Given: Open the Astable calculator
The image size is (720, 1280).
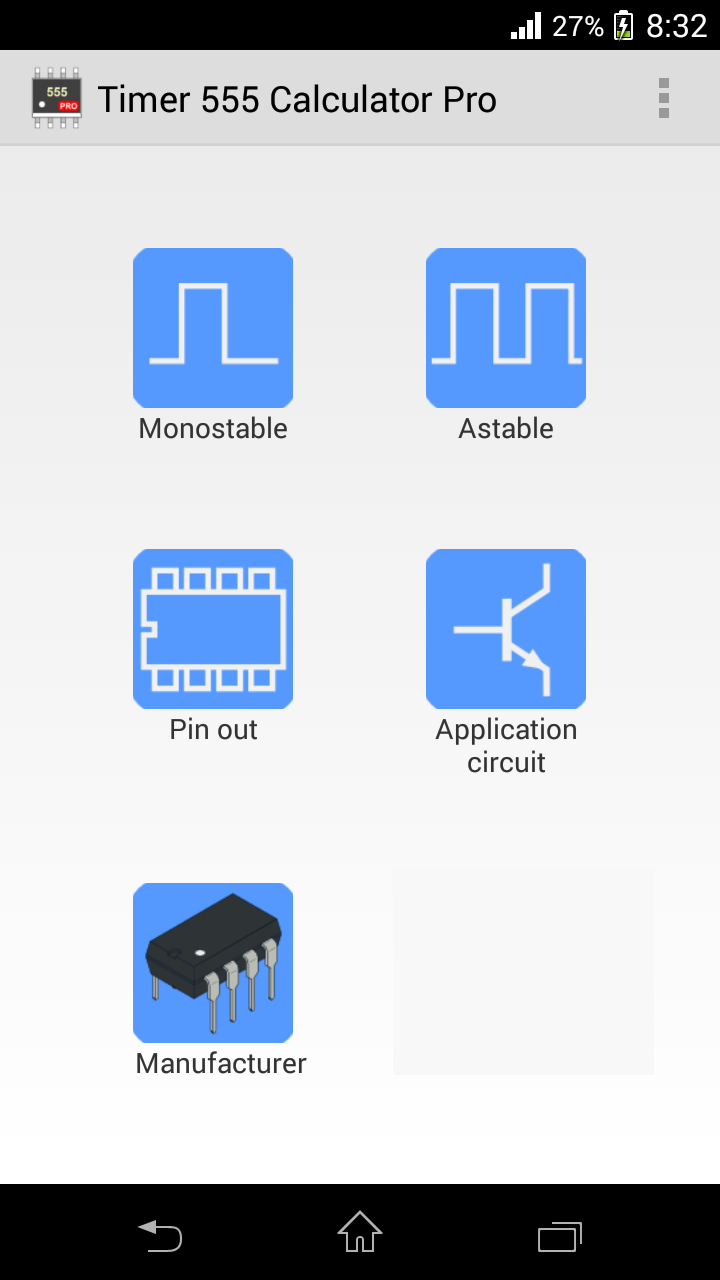Looking at the screenshot, I should 506,328.
